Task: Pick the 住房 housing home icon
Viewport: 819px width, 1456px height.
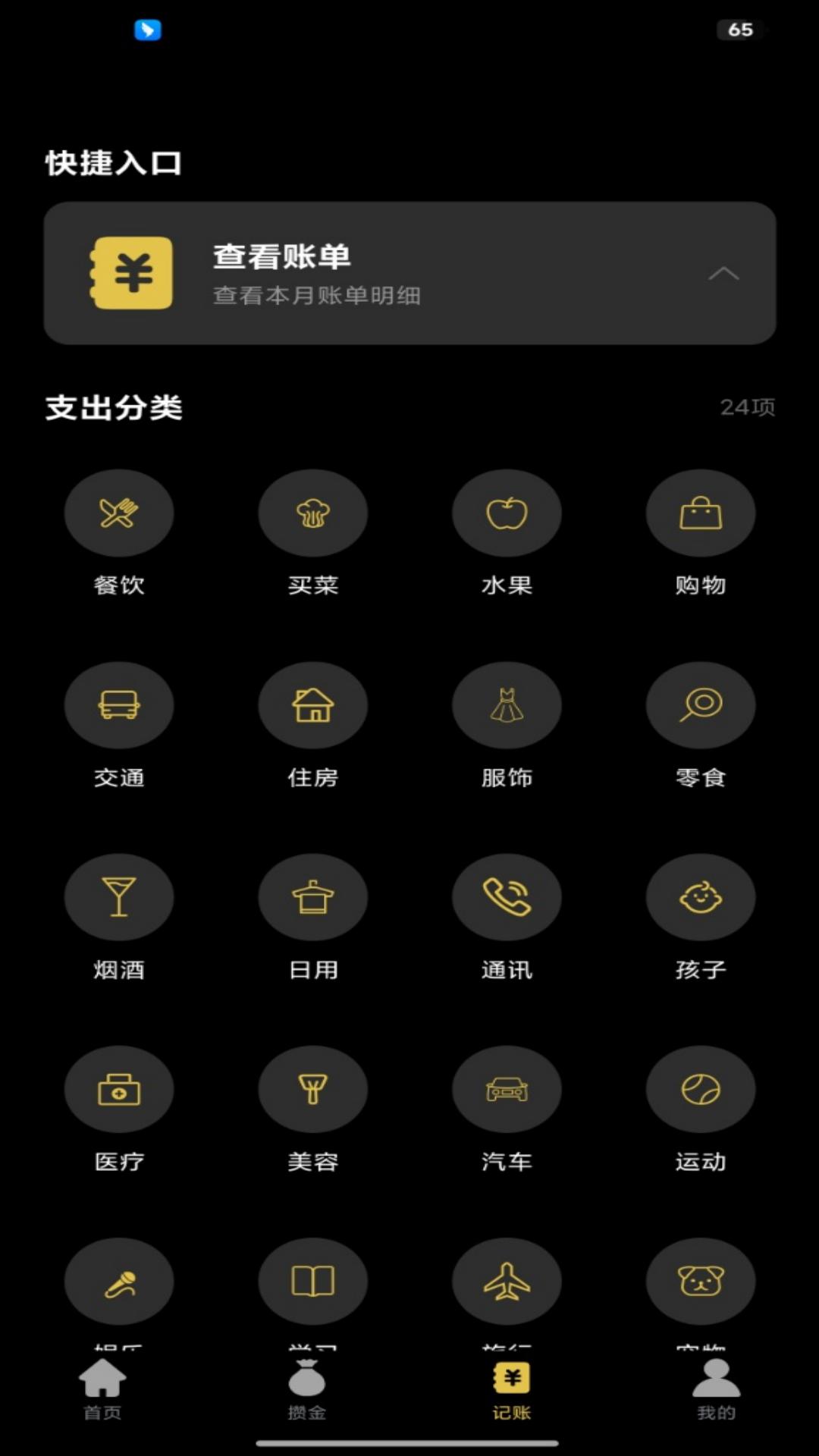Action: pos(313,705)
